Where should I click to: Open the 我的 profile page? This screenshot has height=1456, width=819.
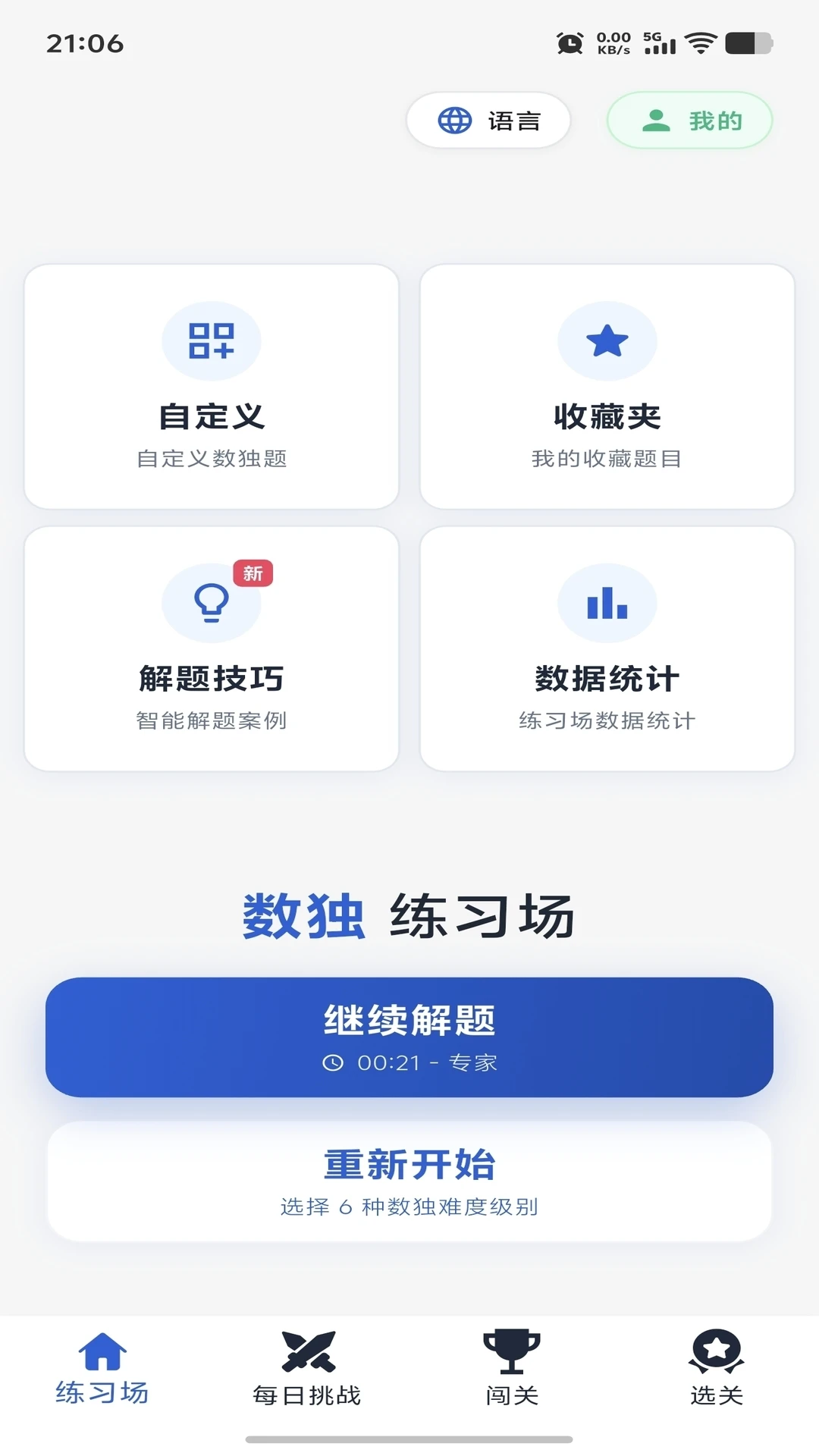689,121
